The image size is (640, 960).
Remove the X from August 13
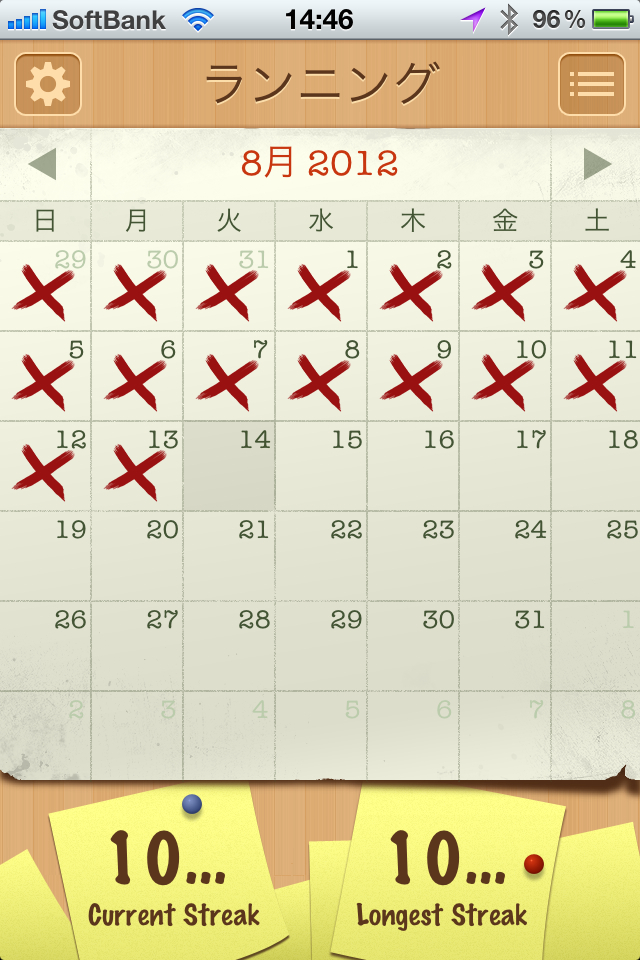coord(137,466)
